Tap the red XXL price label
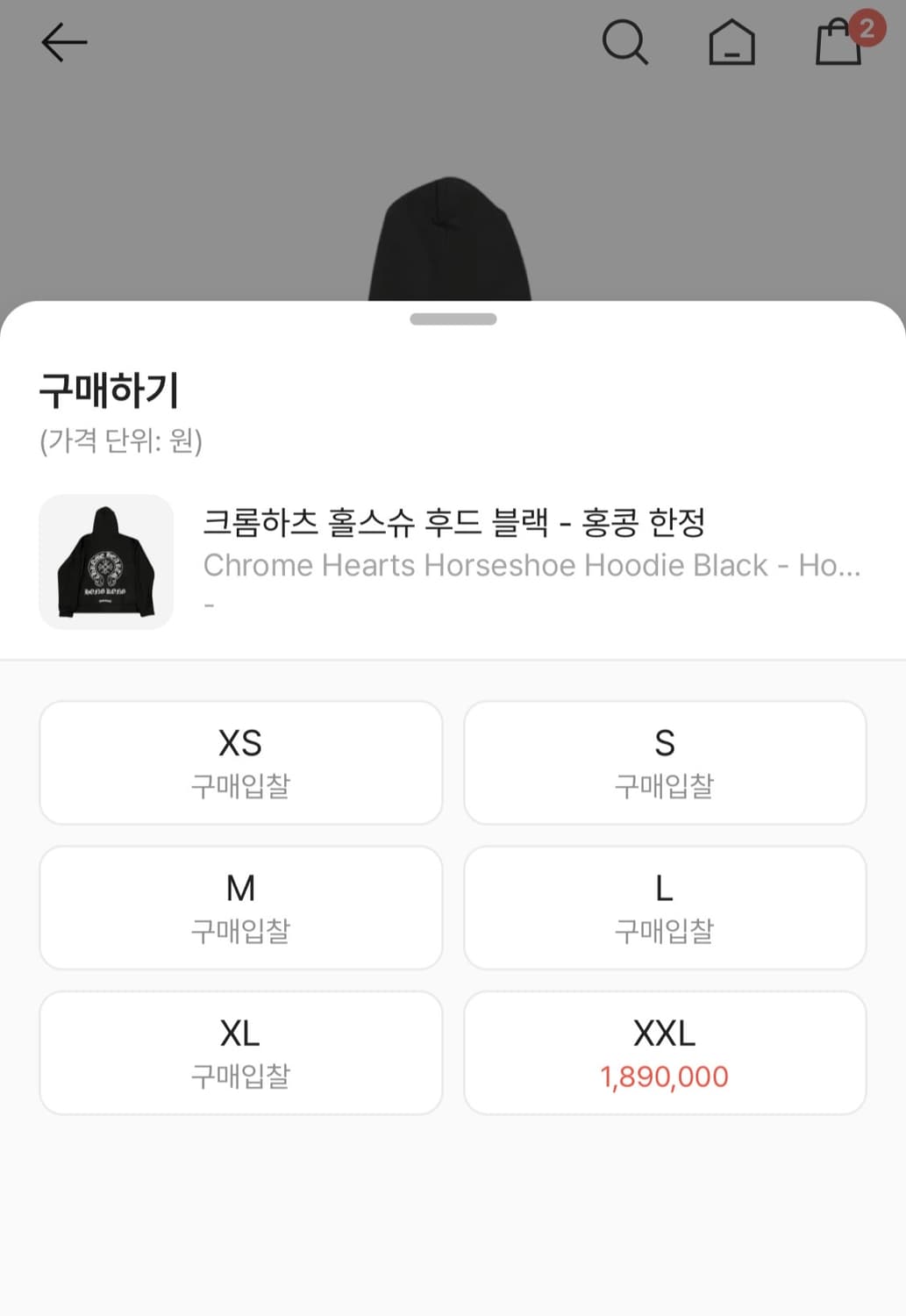Screen dimensions: 906x1316 (x=664, y=1076)
